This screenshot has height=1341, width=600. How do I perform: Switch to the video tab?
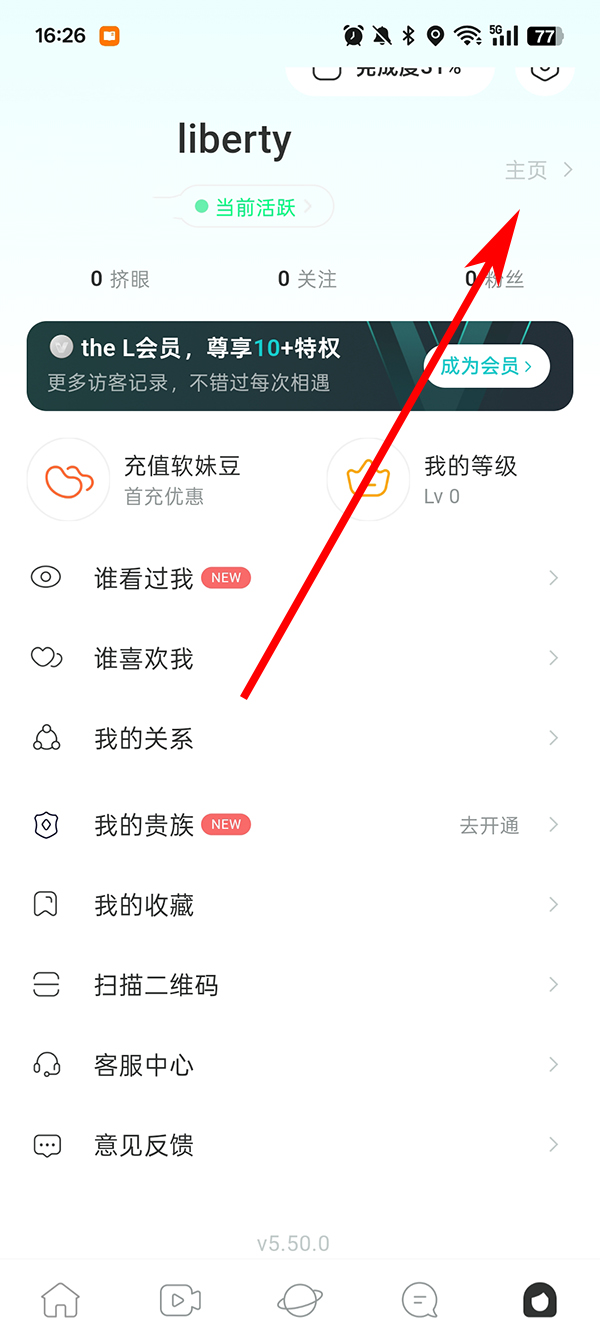coord(180,1300)
